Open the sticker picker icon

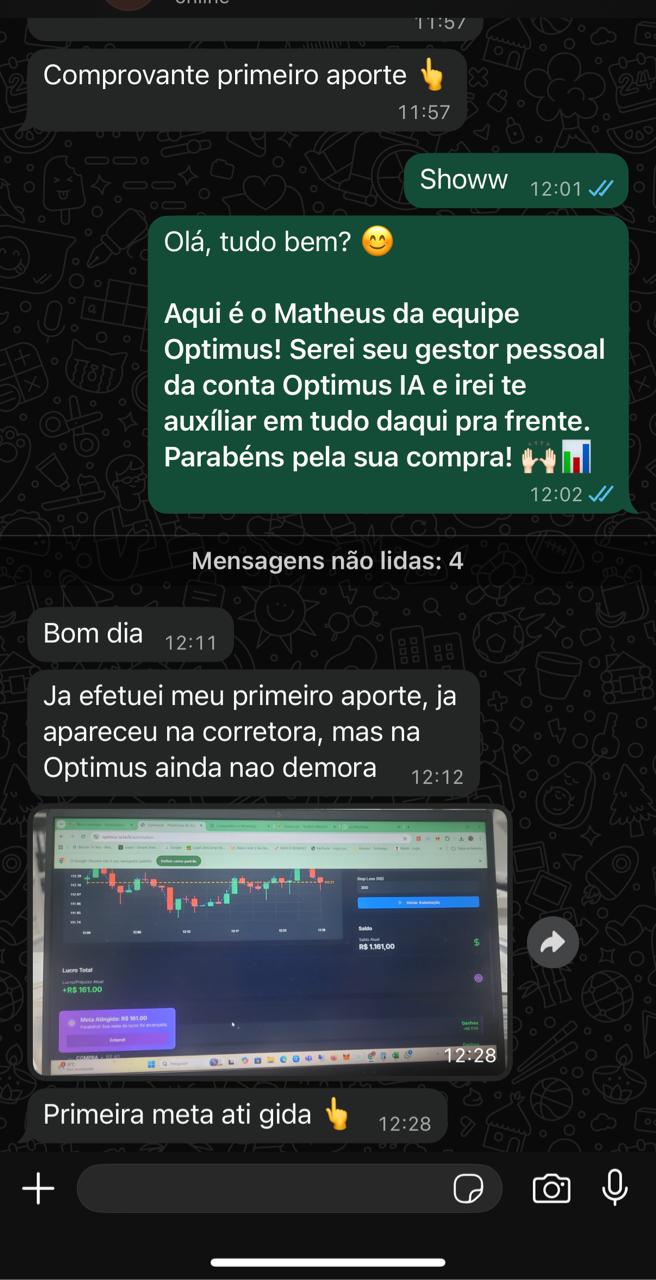pyautogui.click(x=468, y=1188)
